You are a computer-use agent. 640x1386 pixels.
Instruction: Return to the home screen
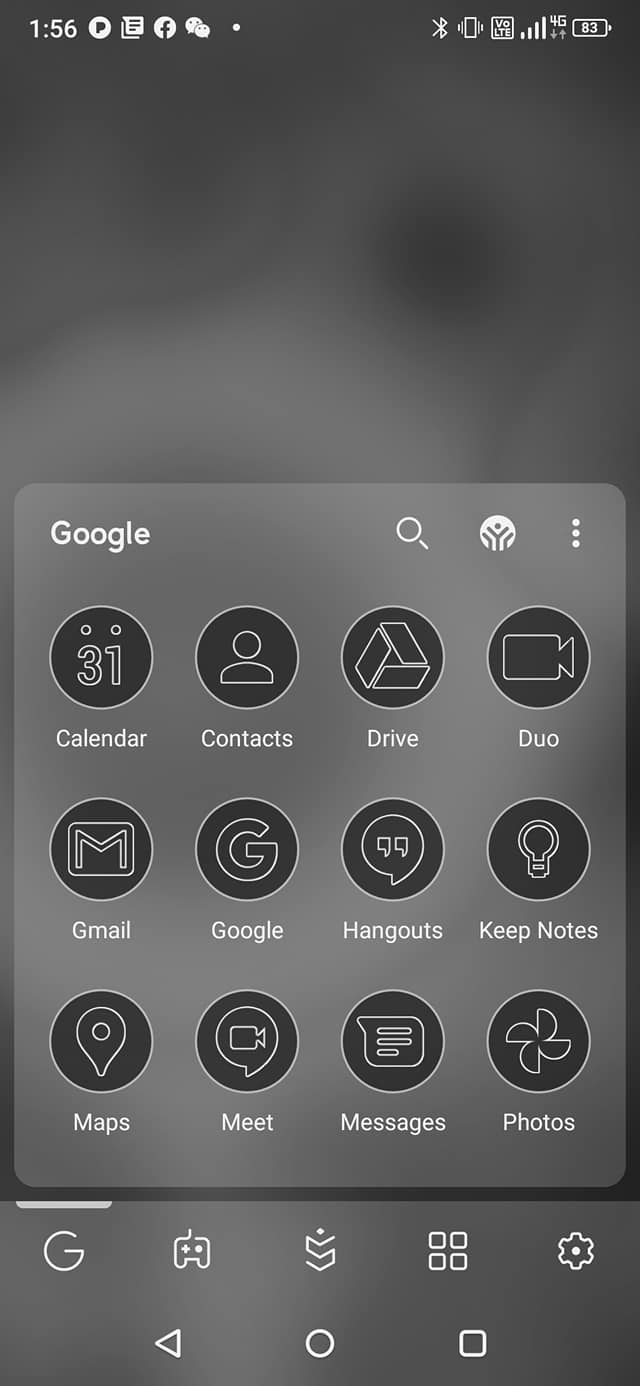coord(320,1343)
